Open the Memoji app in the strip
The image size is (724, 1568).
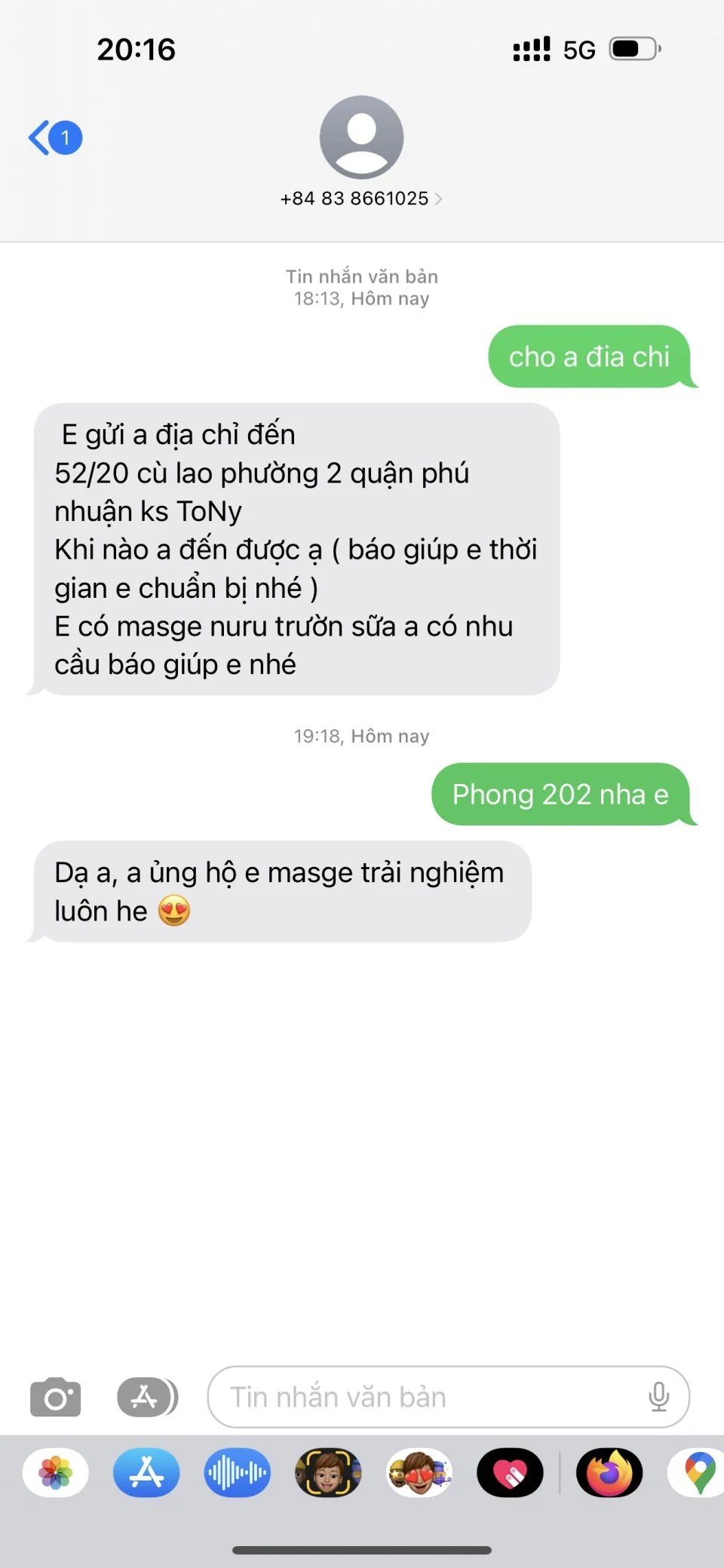click(x=328, y=1472)
